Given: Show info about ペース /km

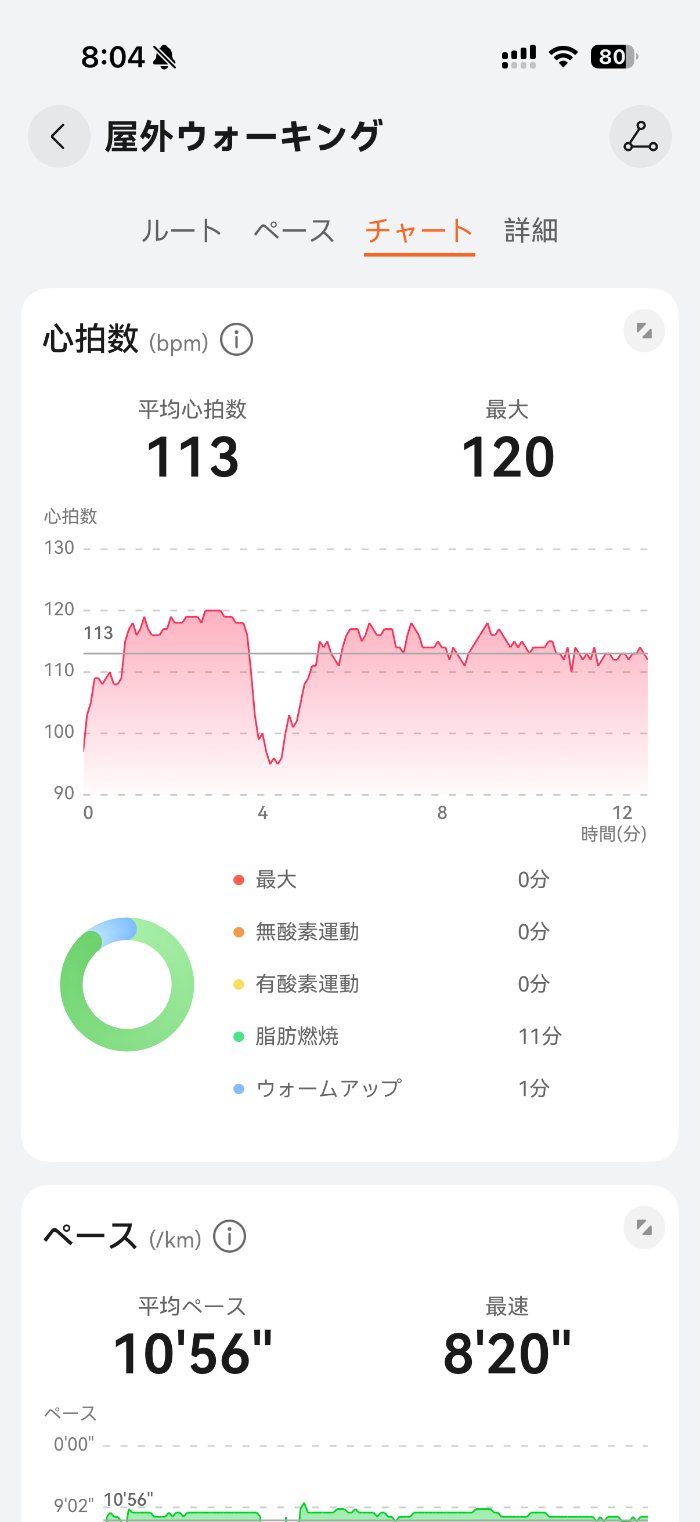Looking at the screenshot, I should 229,1237.
